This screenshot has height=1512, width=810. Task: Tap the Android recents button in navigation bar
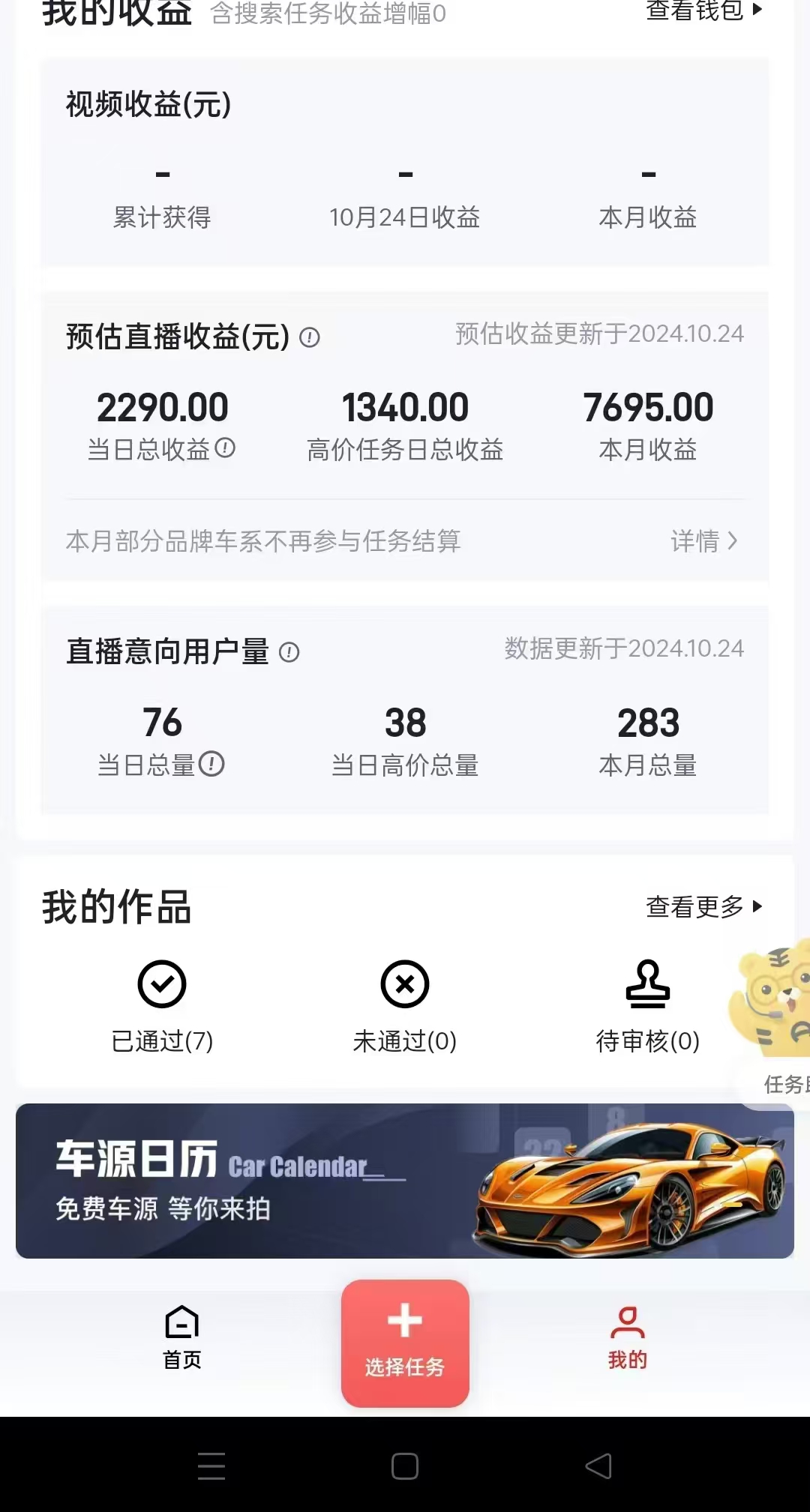(x=212, y=1467)
